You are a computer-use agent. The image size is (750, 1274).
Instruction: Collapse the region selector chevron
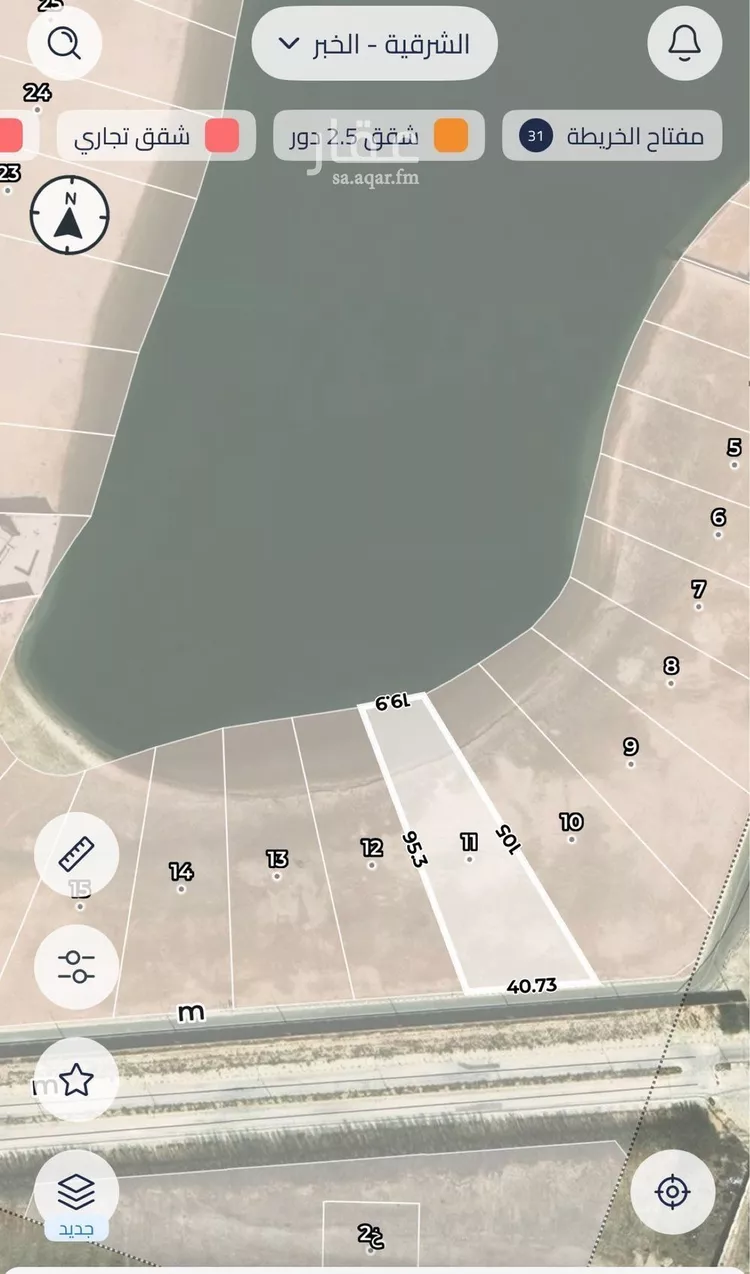(x=290, y=43)
